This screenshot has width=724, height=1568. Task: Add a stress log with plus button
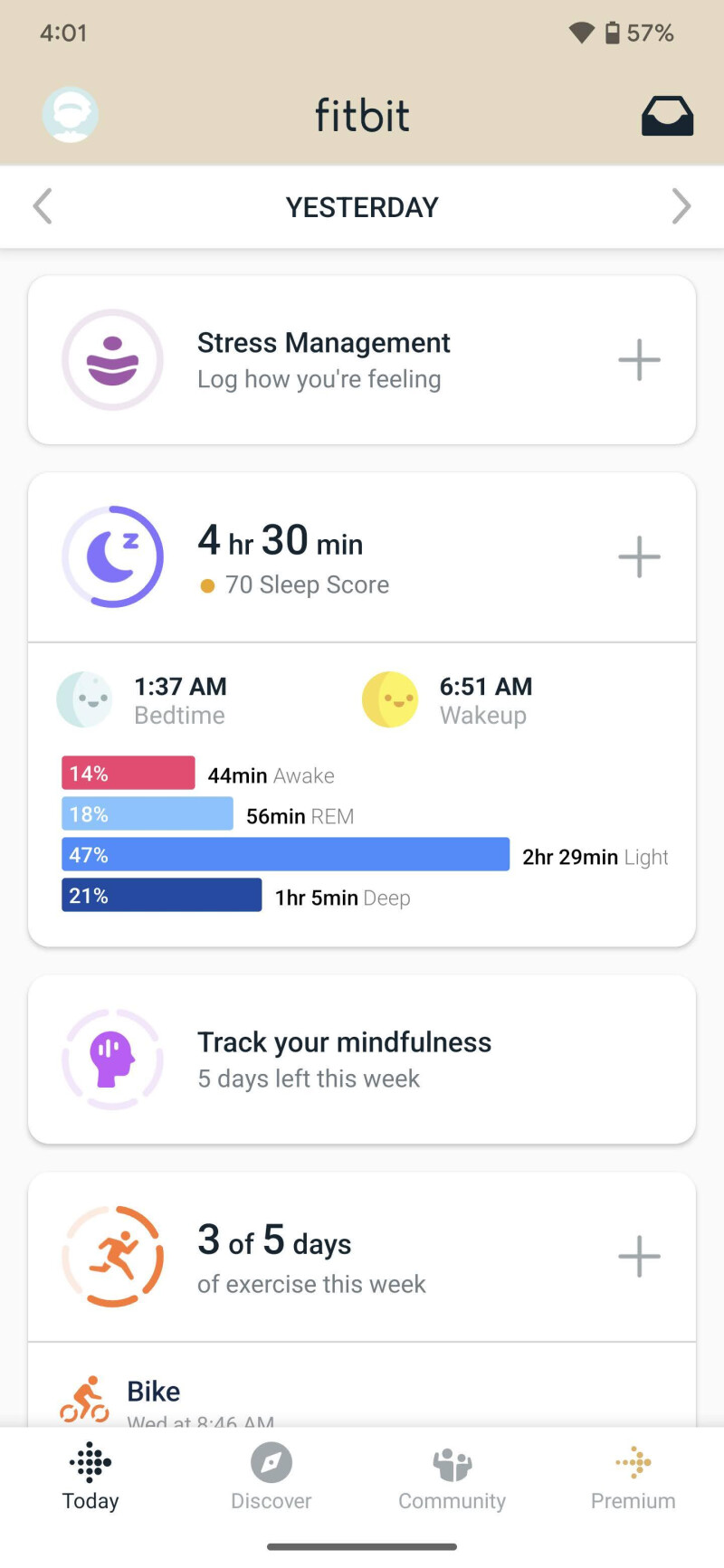[639, 360]
